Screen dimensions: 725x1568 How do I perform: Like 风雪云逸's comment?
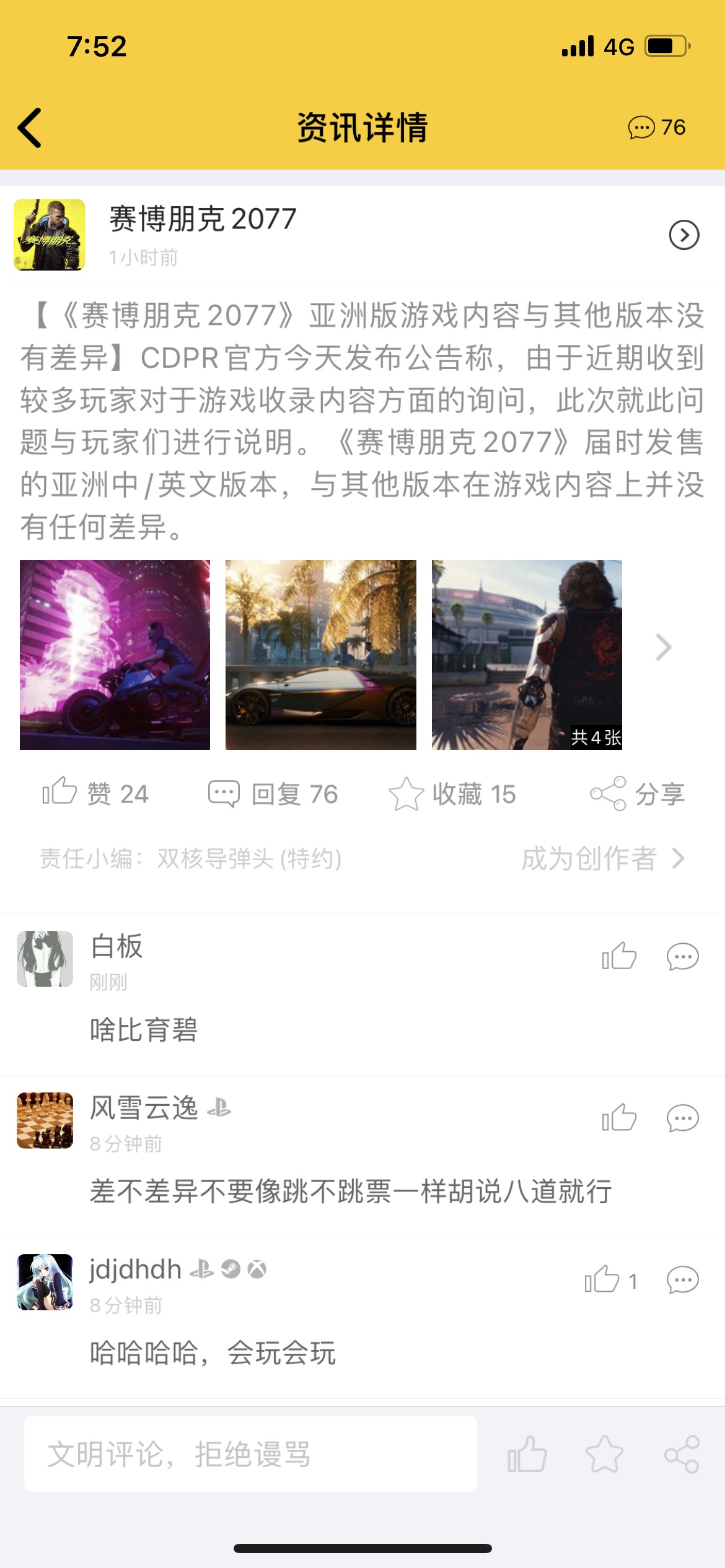[x=619, y=1118]
